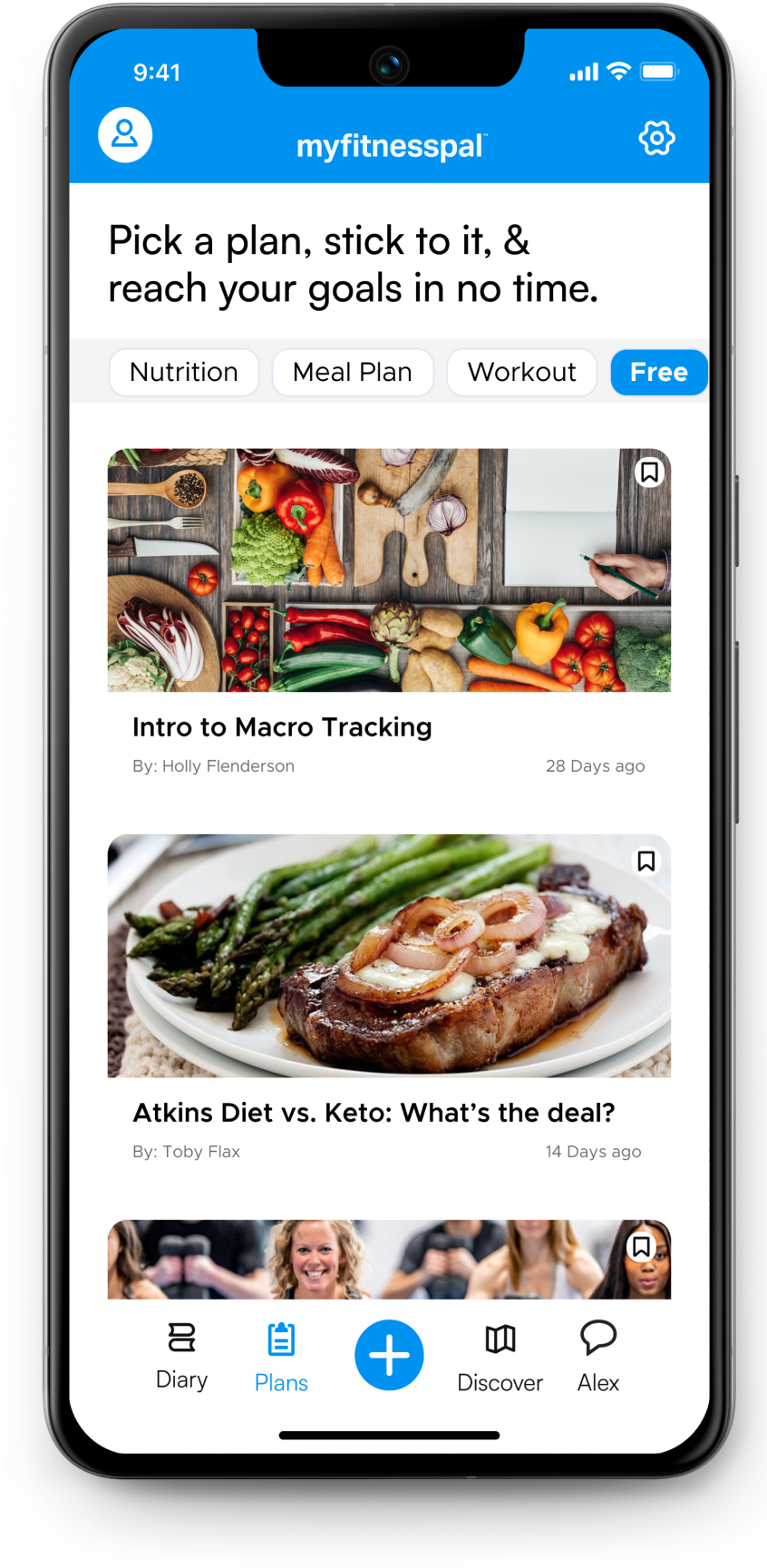Select the Nutrition filter chip
Screen dimensions: 767x1568
(x=184, y=372)
